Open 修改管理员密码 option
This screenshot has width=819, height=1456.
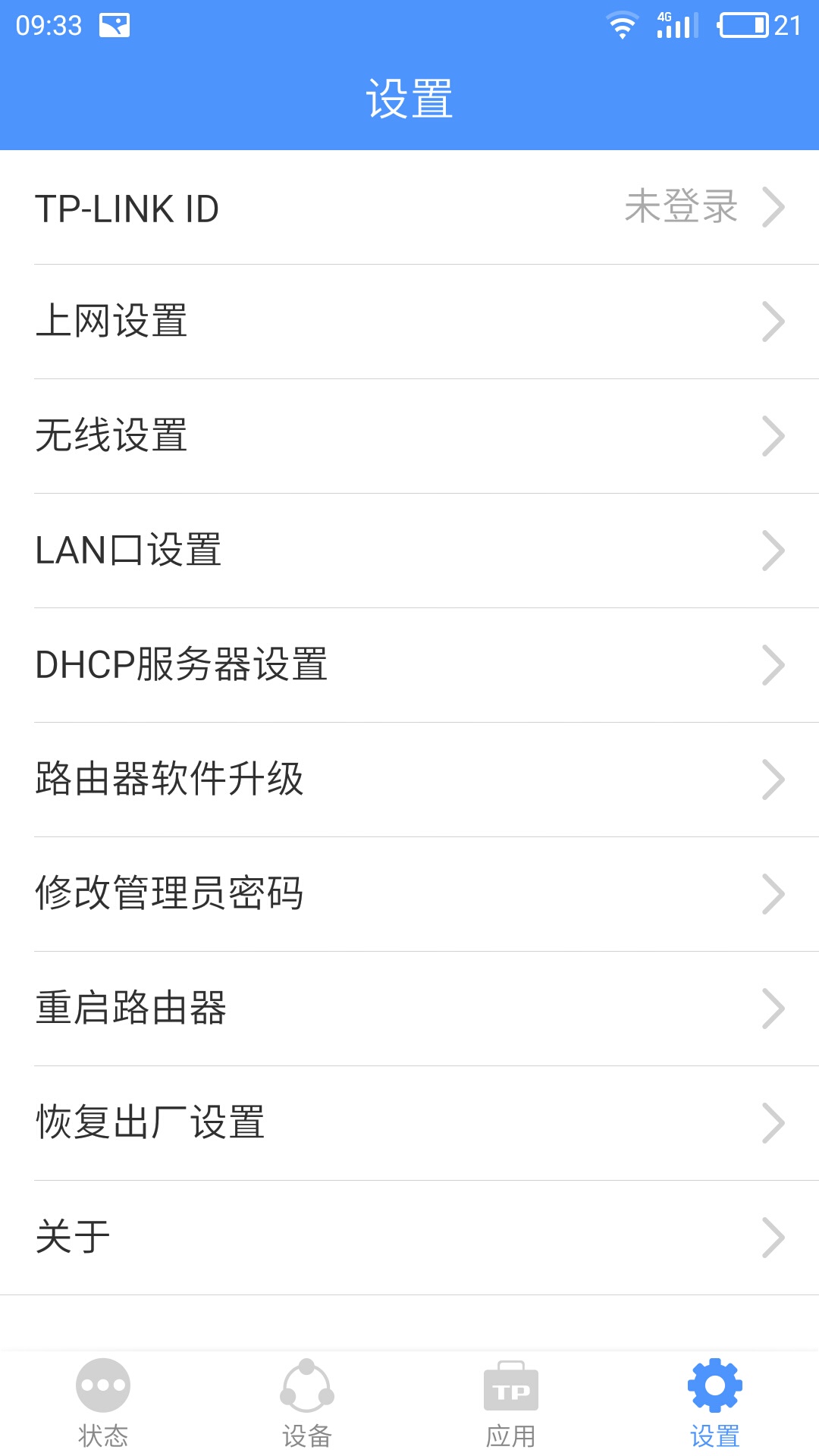coord(409,894)
